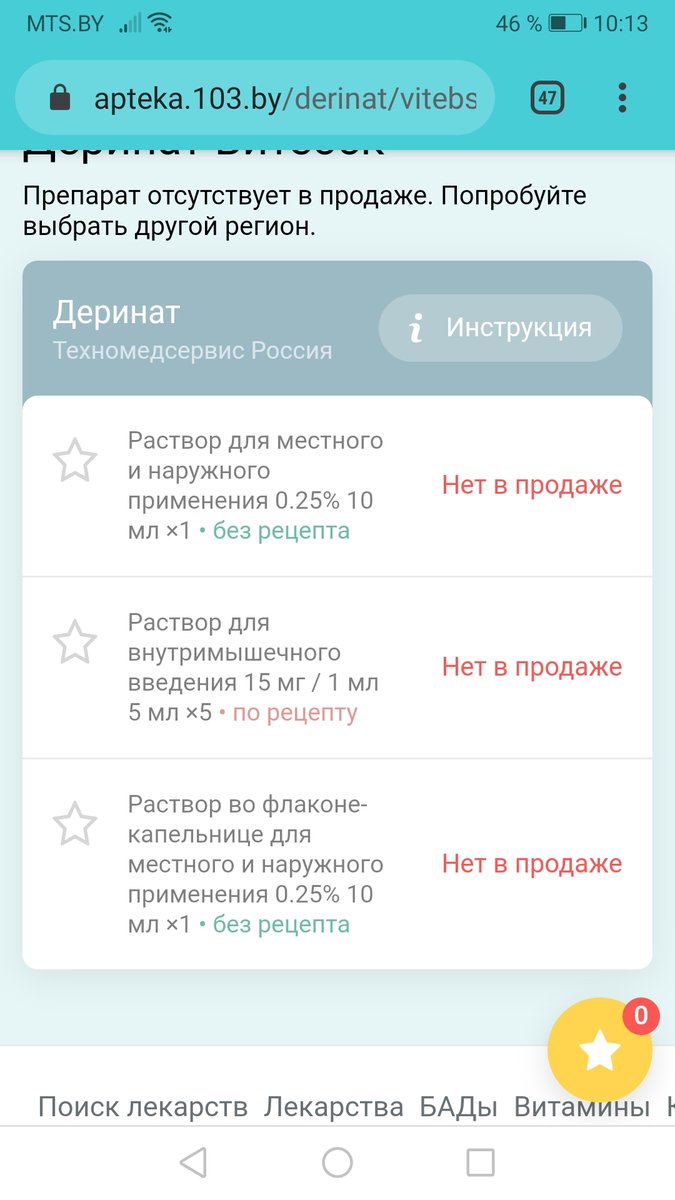The height and width of the screenshot is (1200, 675).
Task: Tap the system back button
Action: (192, 1162)
